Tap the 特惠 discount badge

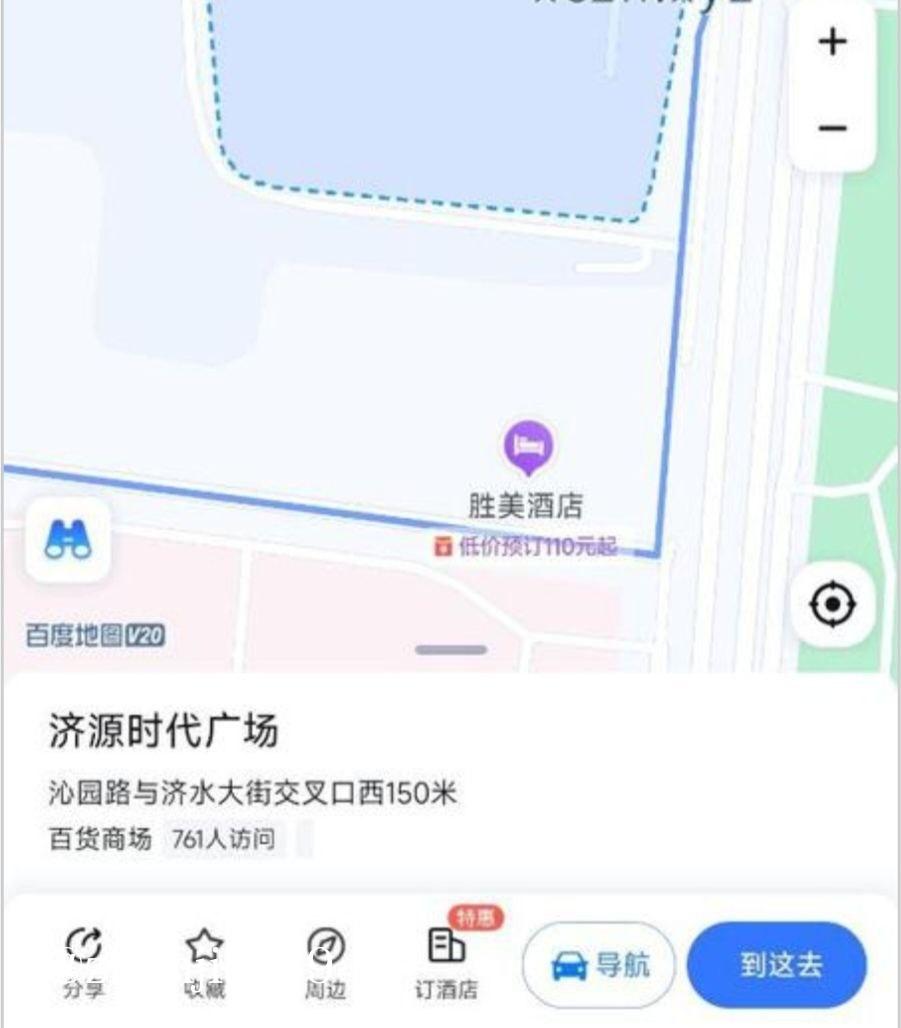477,914
